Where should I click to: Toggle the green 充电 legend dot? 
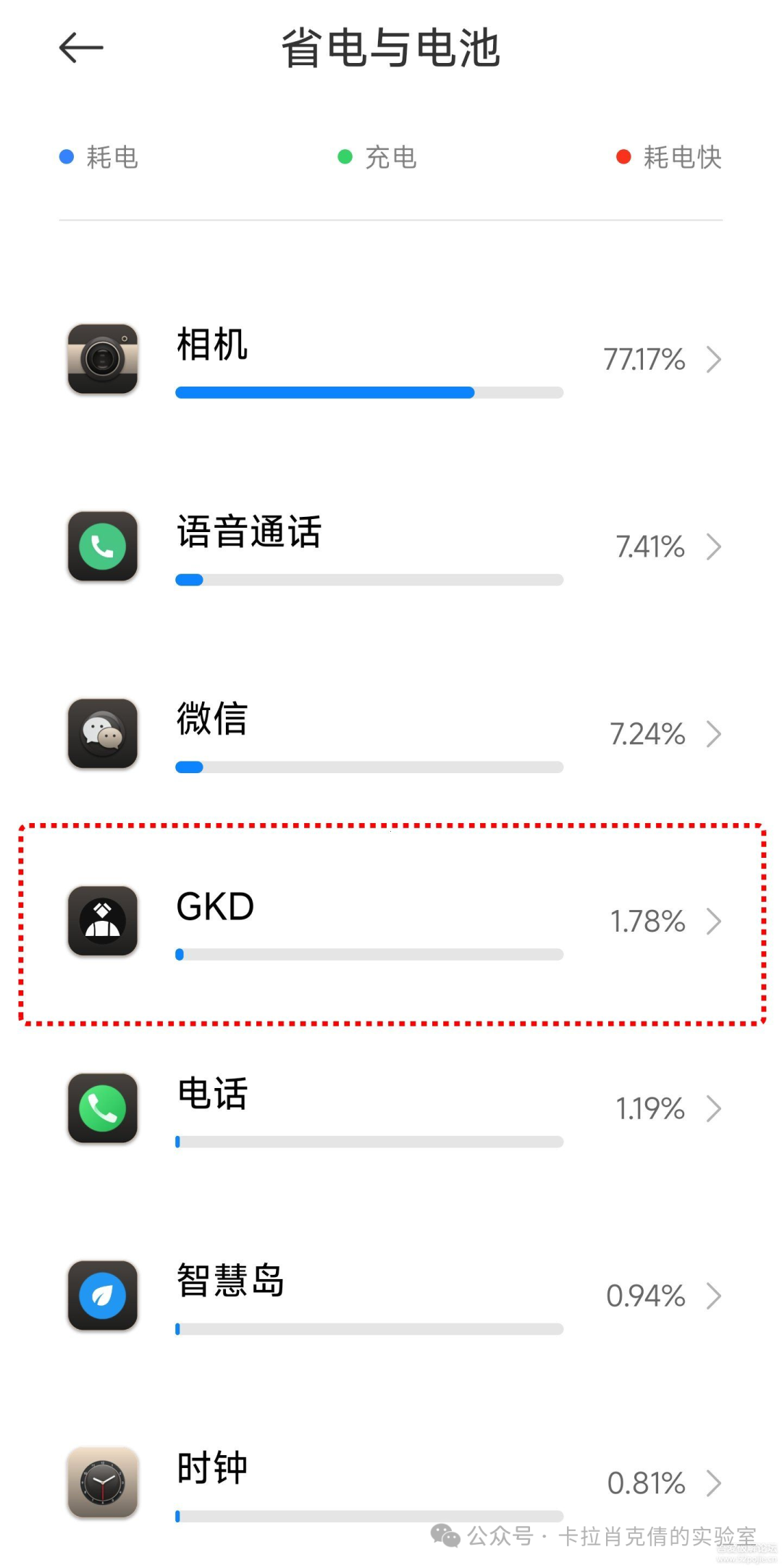[344, 155]
